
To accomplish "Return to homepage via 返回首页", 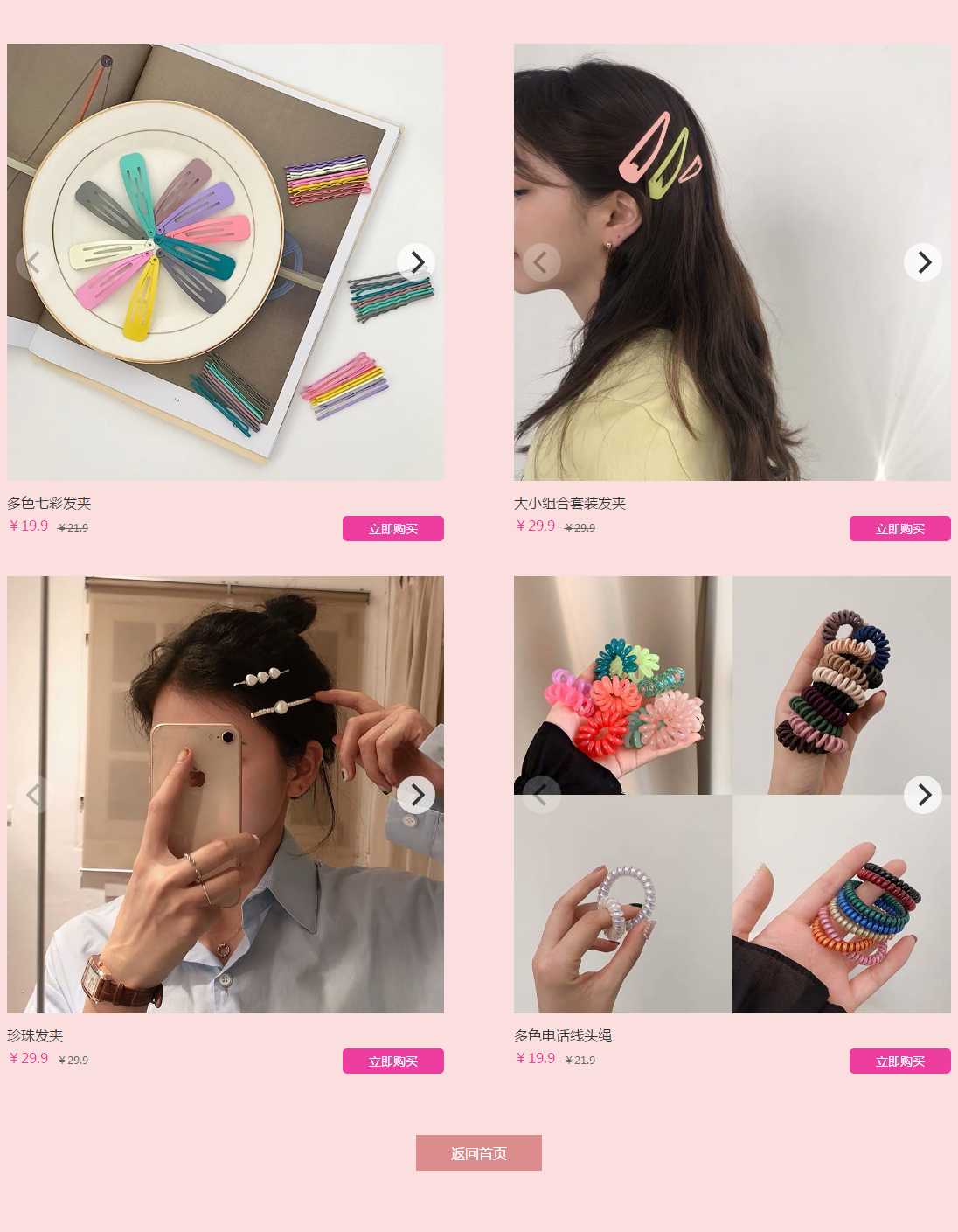I will coord(478,1153).
